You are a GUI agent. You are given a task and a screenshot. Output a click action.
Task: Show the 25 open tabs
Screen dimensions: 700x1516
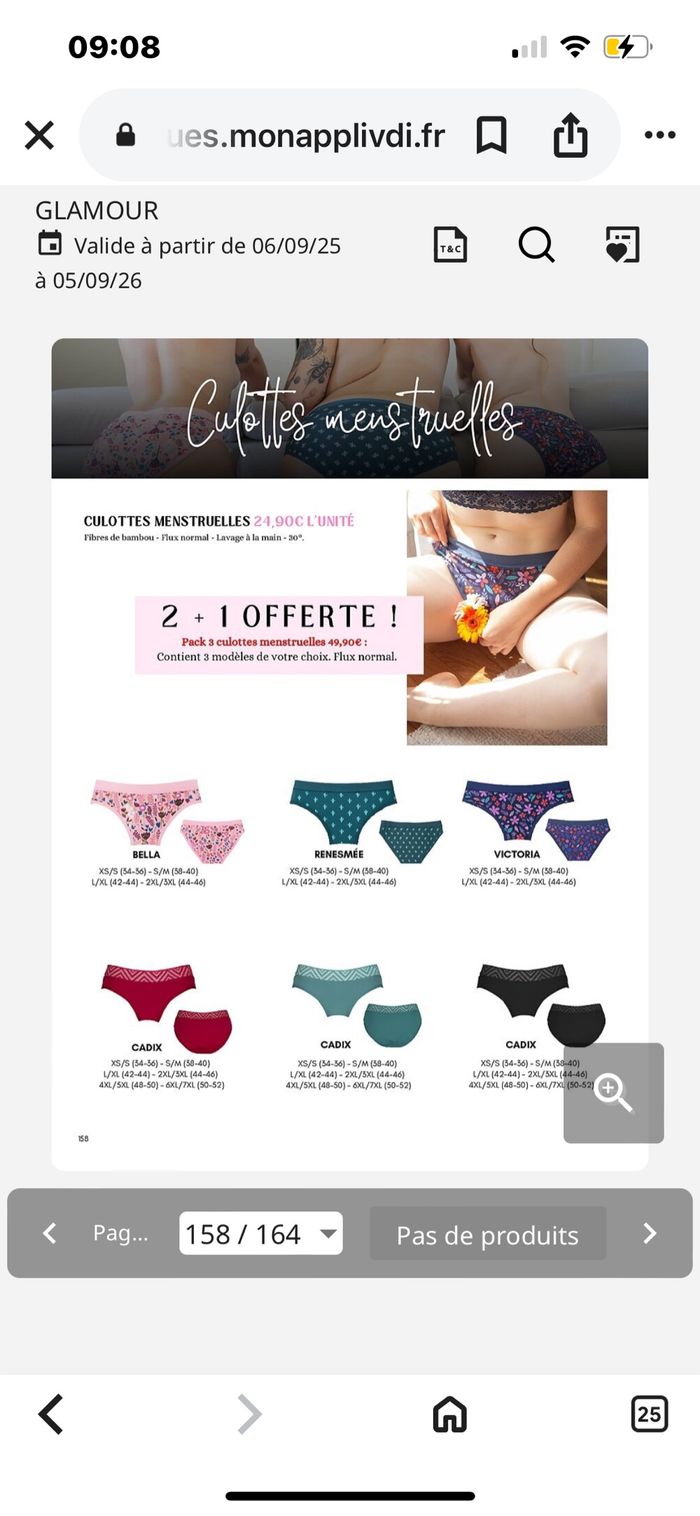(x=649, y=1414)
